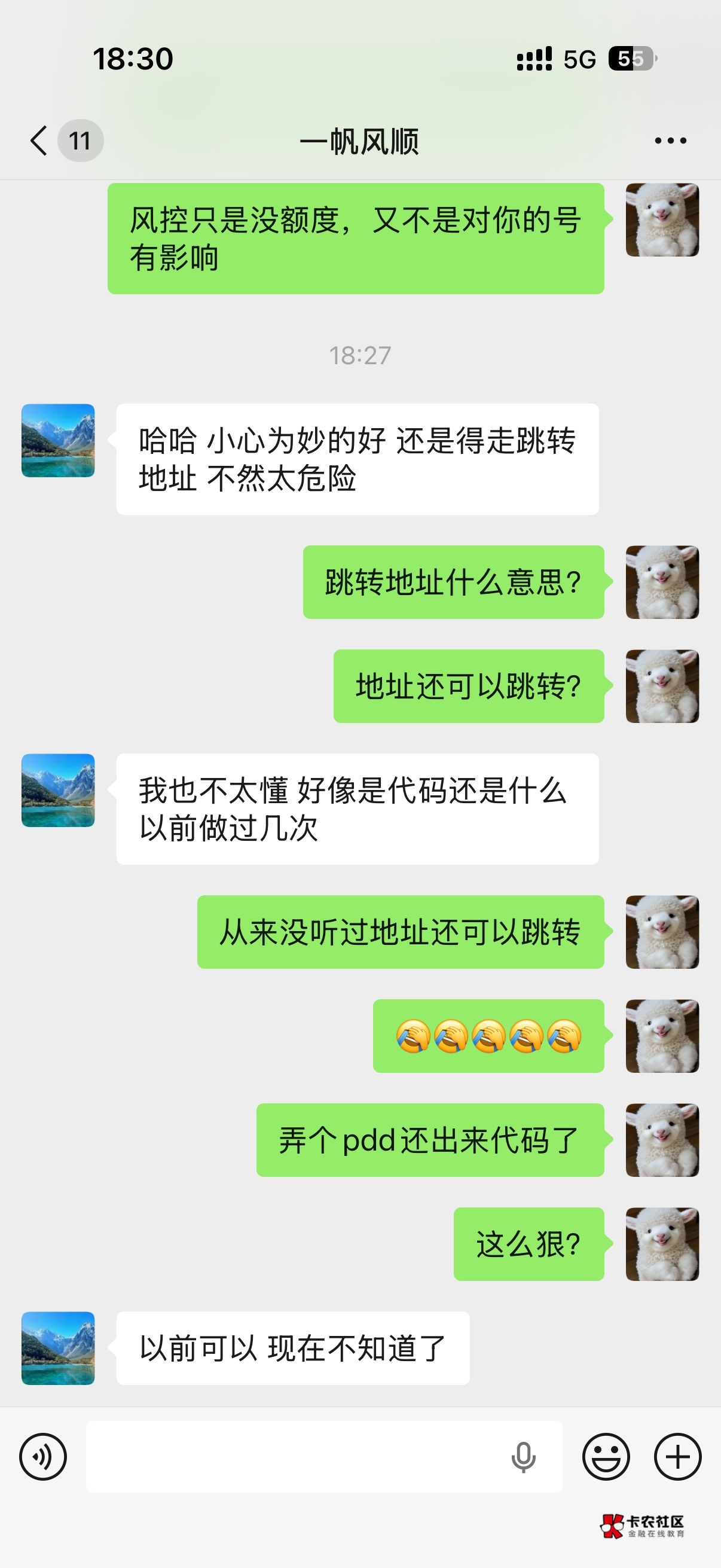The height and width of the screenshot is (1568, 721).
Task: Open the chat info three-dot menu
Action: pos(670,141)
